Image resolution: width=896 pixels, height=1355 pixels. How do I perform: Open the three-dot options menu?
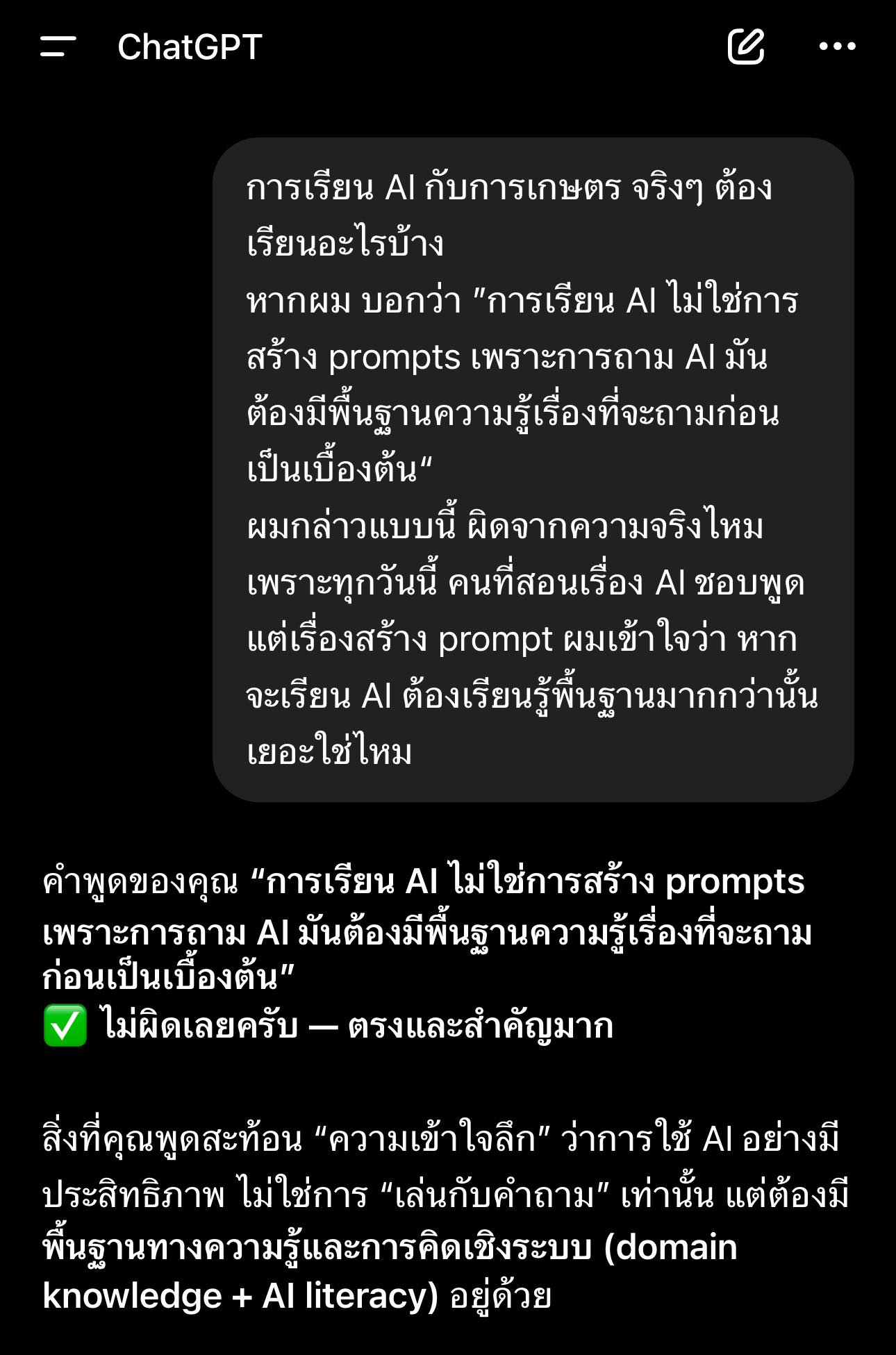[837, 47]
